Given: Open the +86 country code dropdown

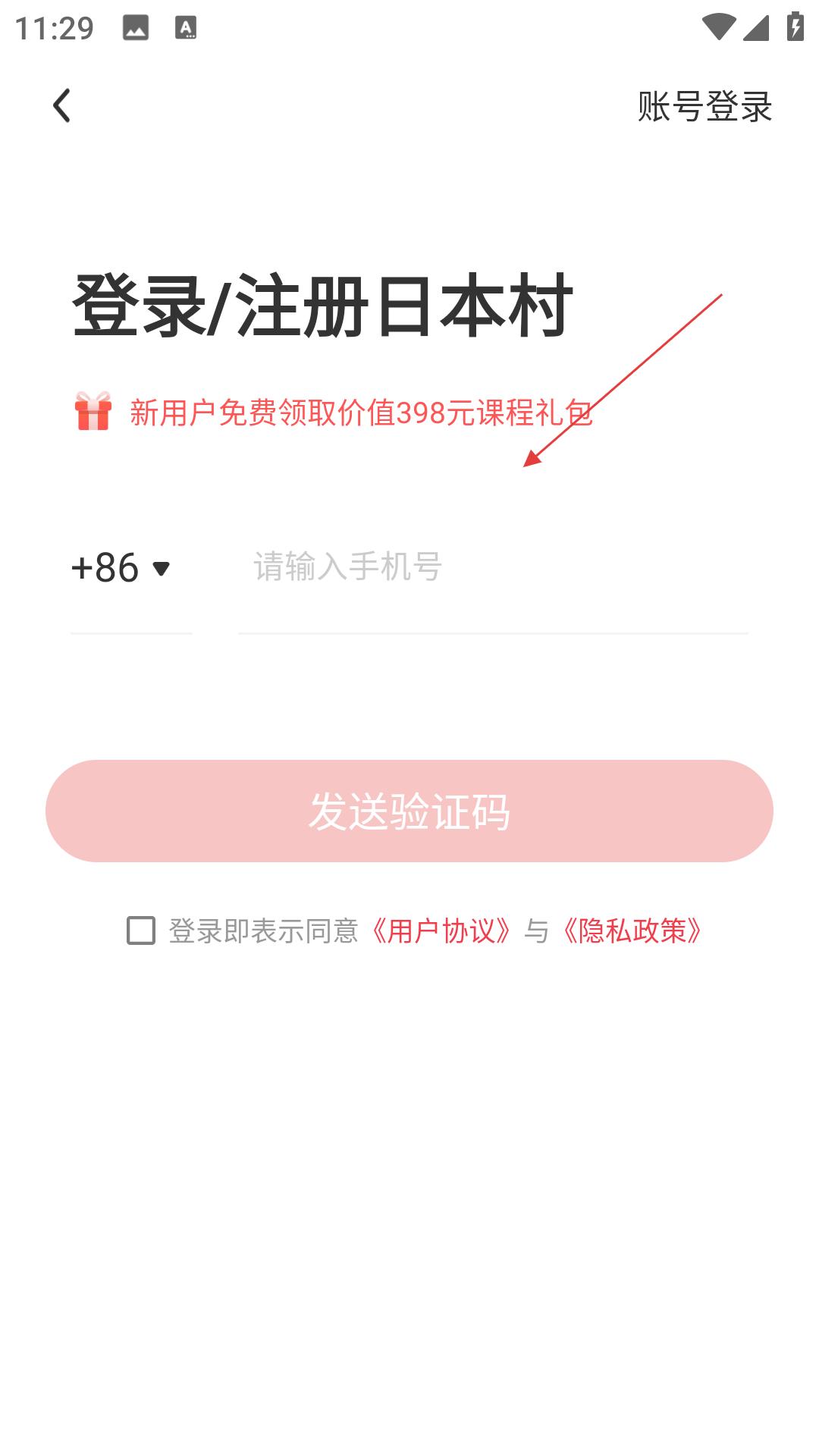Looking at the screenshot, I should pos(121,567).
